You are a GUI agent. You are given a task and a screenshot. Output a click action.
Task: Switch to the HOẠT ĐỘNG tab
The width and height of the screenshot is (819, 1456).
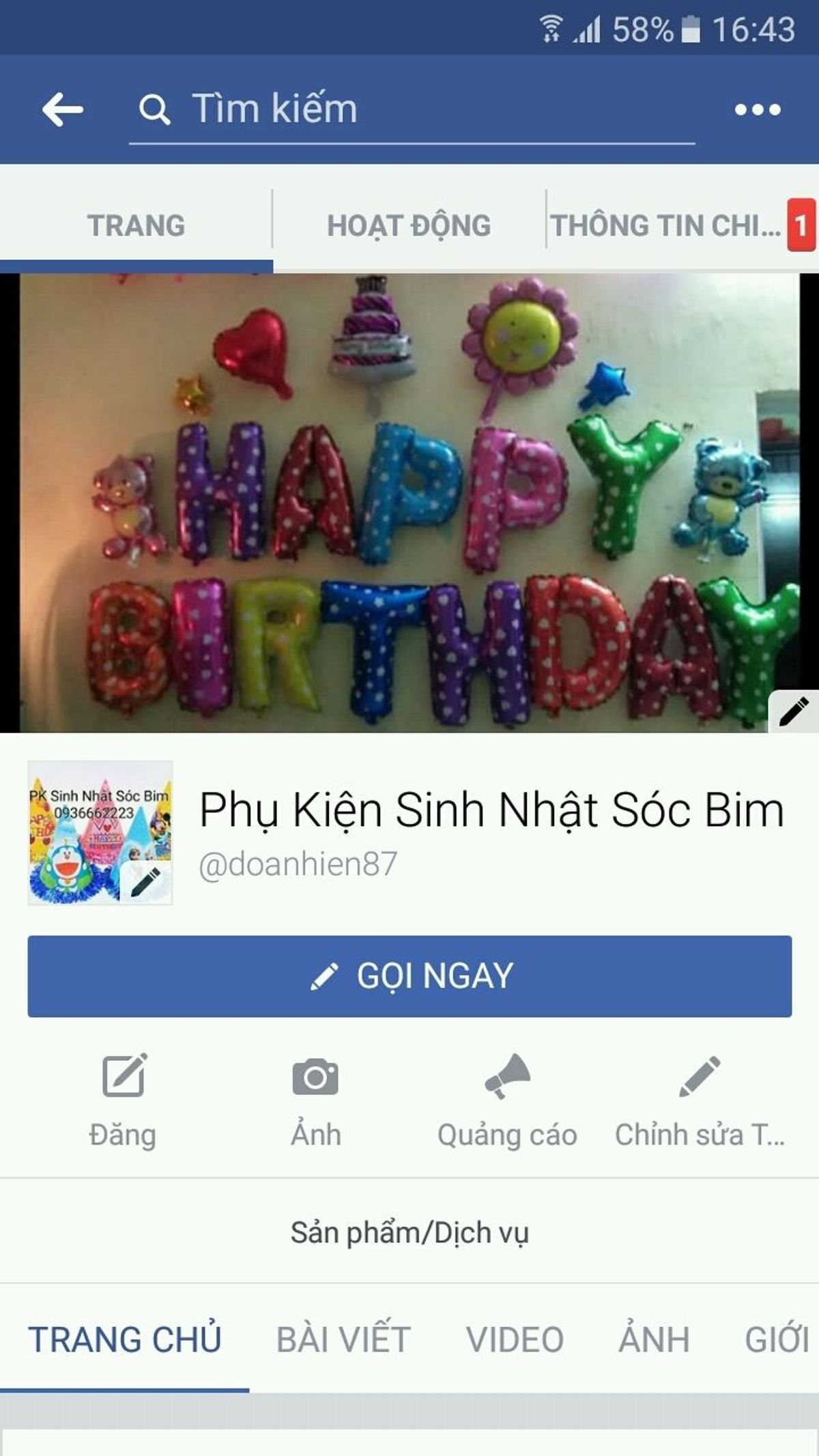click(x=409, y=225)
